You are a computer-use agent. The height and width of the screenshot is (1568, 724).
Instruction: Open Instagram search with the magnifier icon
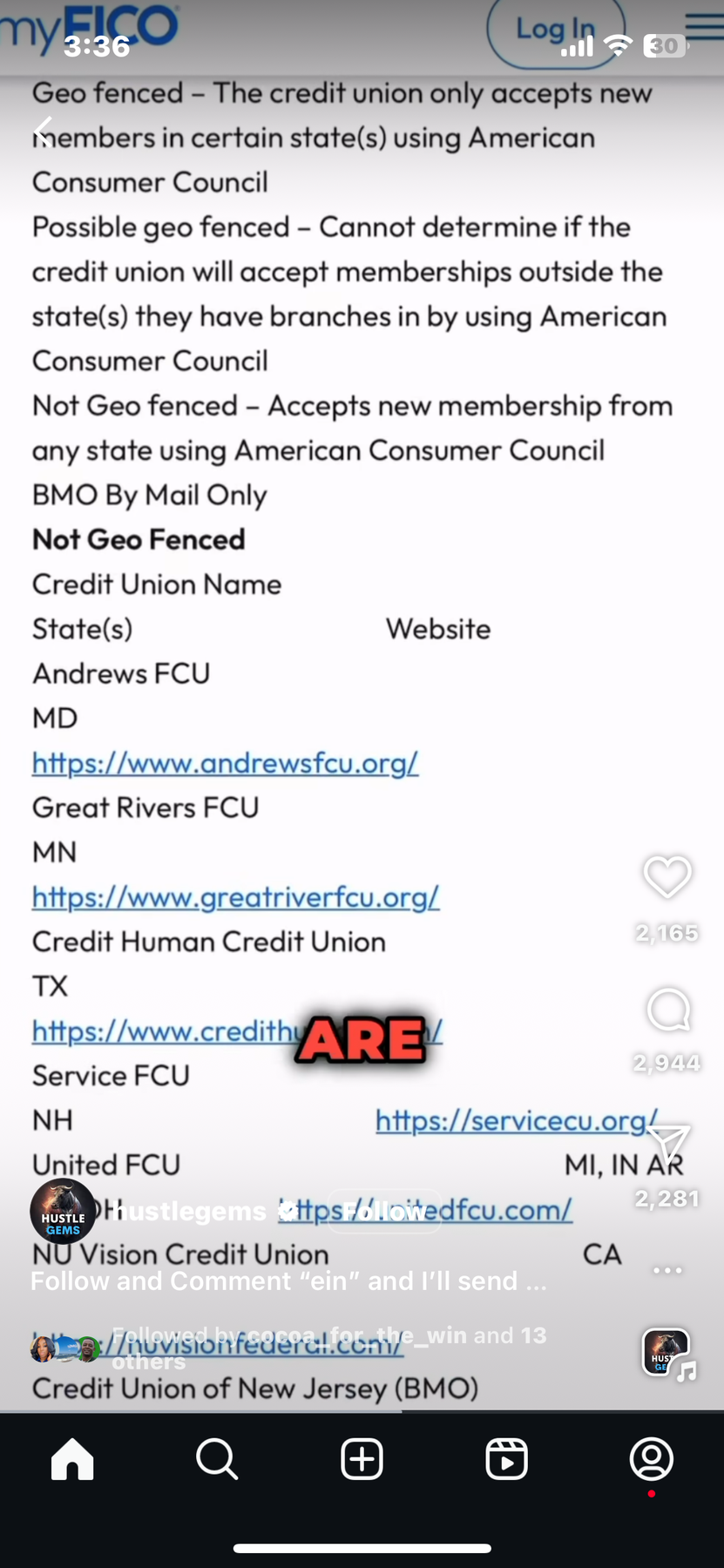pos(217,1459)
